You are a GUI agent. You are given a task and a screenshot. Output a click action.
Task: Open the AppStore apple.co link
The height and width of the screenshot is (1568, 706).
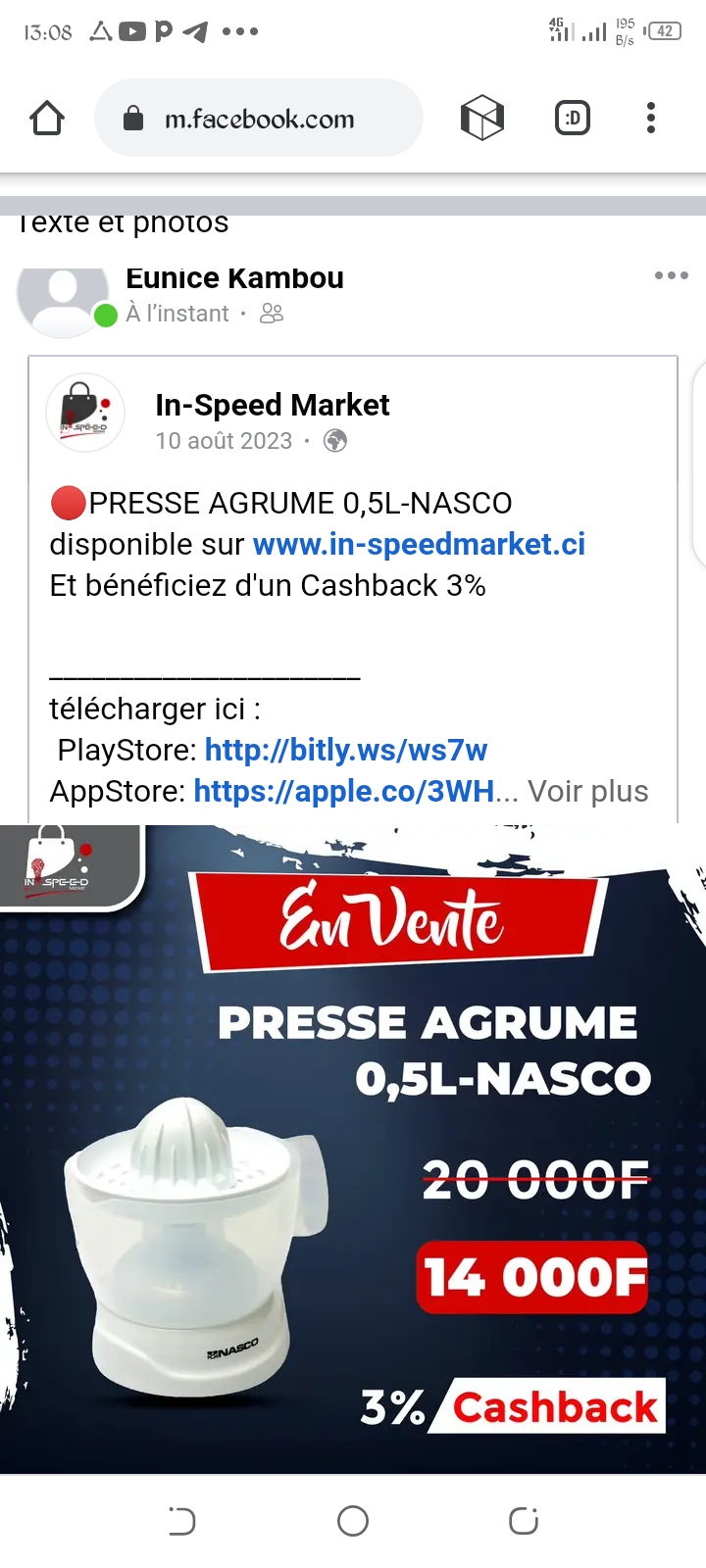[x=343, y=791]
